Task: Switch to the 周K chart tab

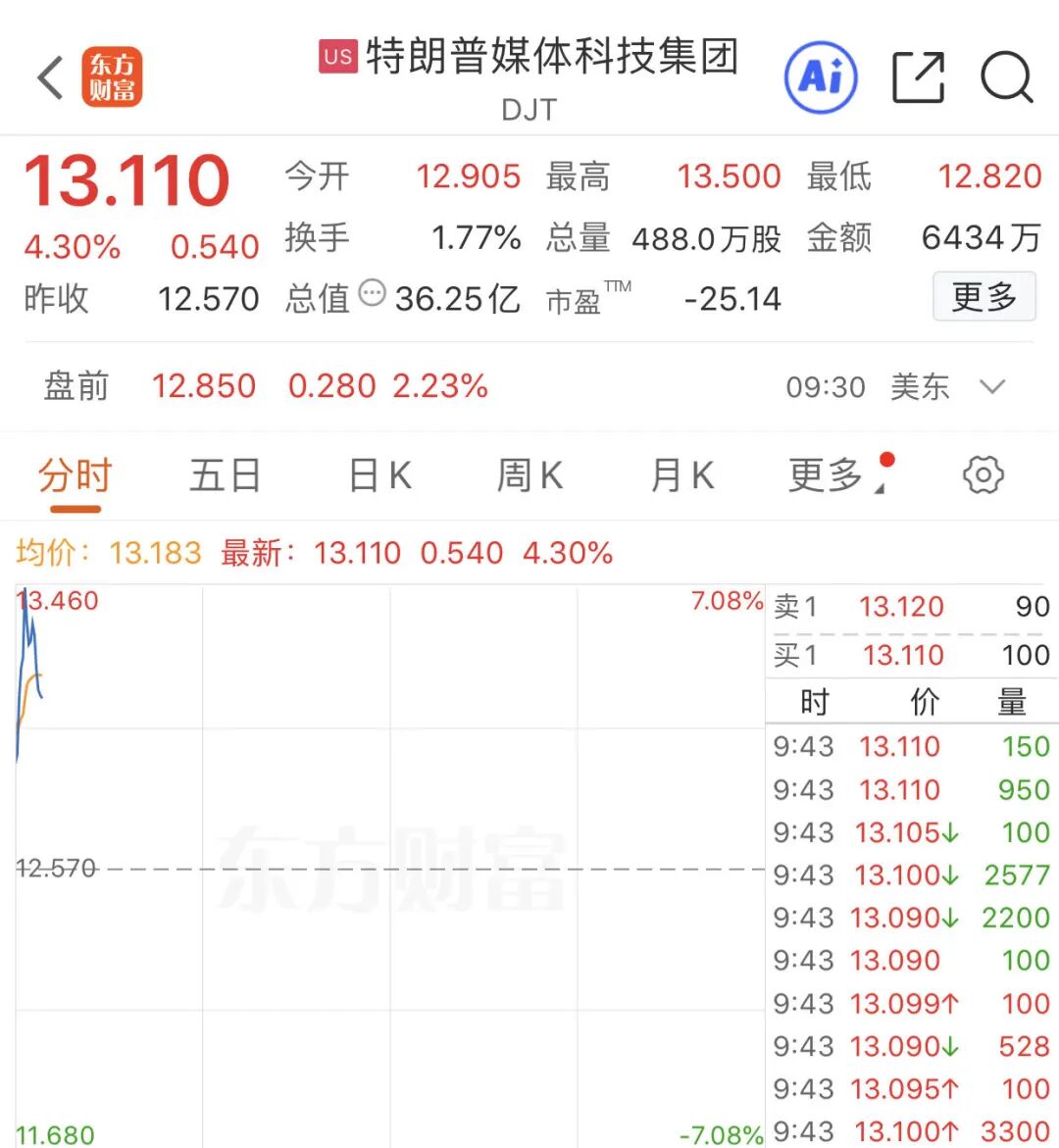Action: click(529, 475)
